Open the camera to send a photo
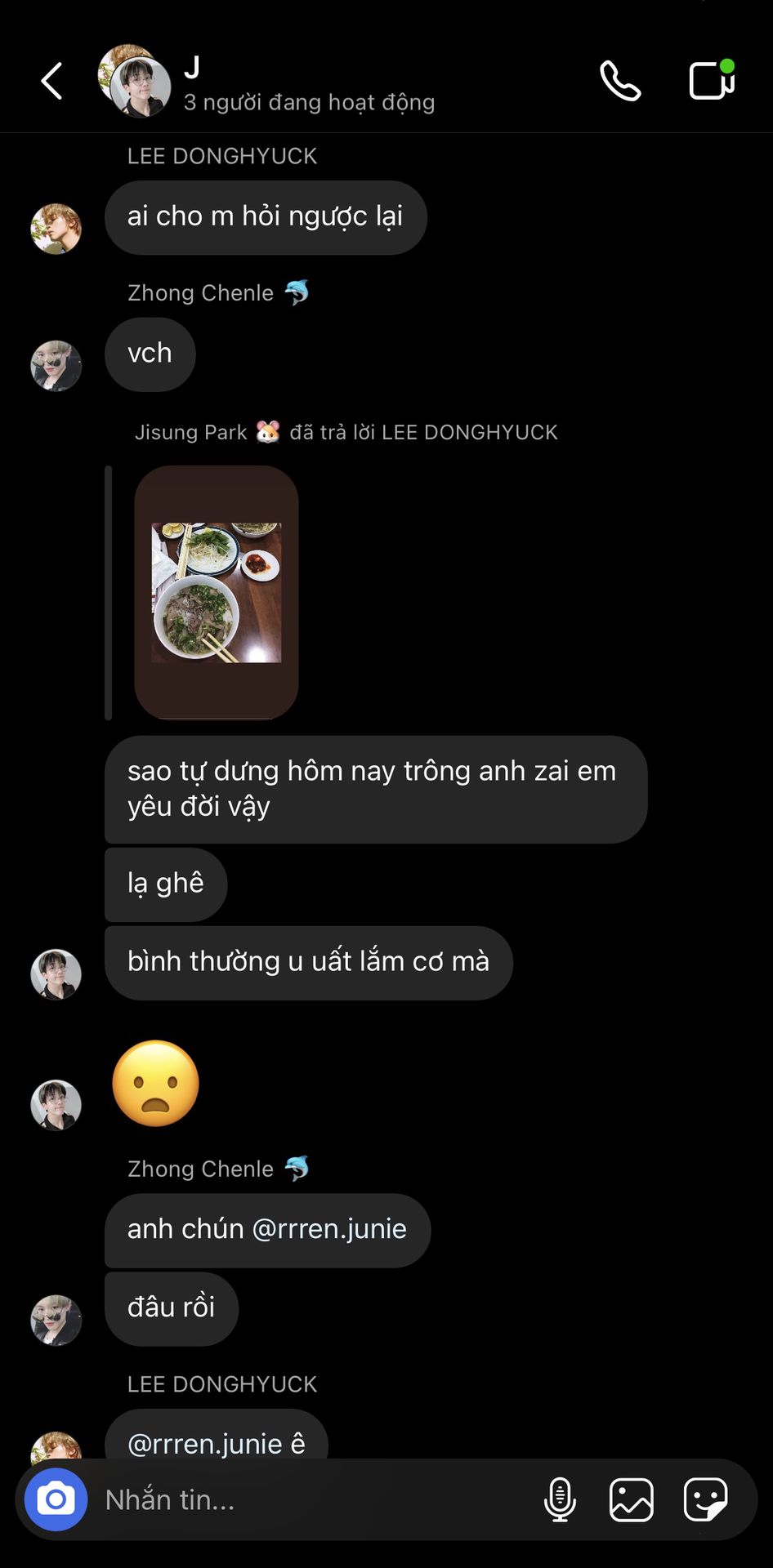This screenshot has width=773, height=1568. [56, 1499]
